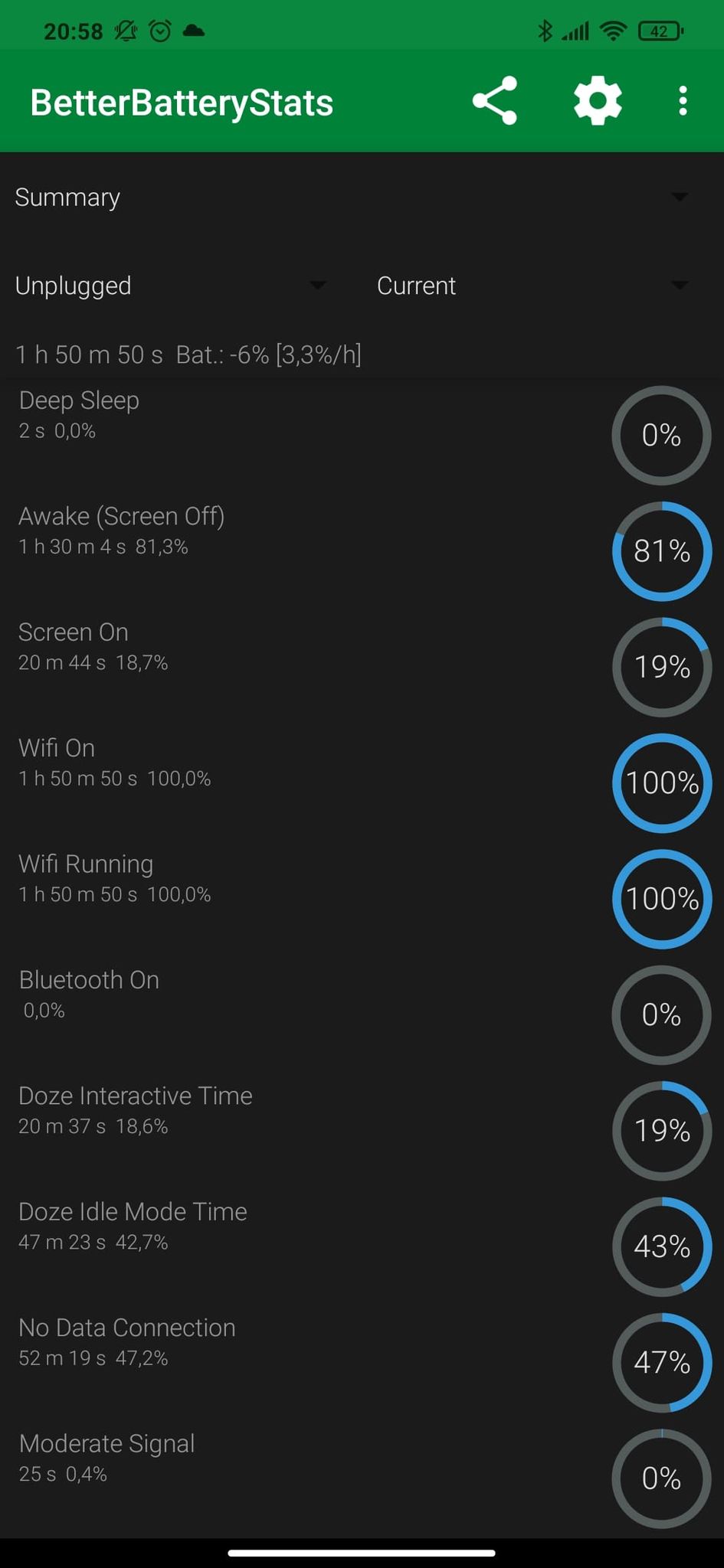Open the Wifi Running entry
724x1568 pixels.
(362, 899)
